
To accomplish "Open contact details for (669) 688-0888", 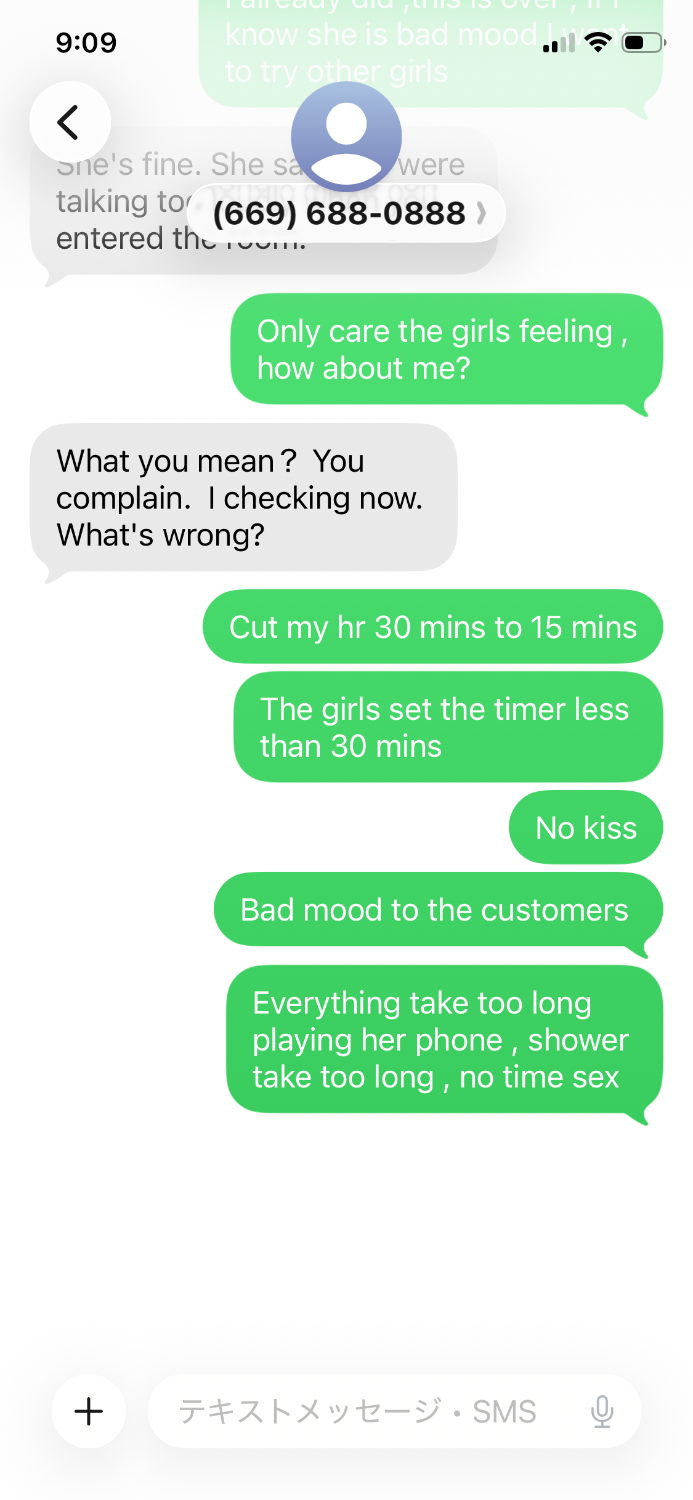I will (x=346, y=213).
